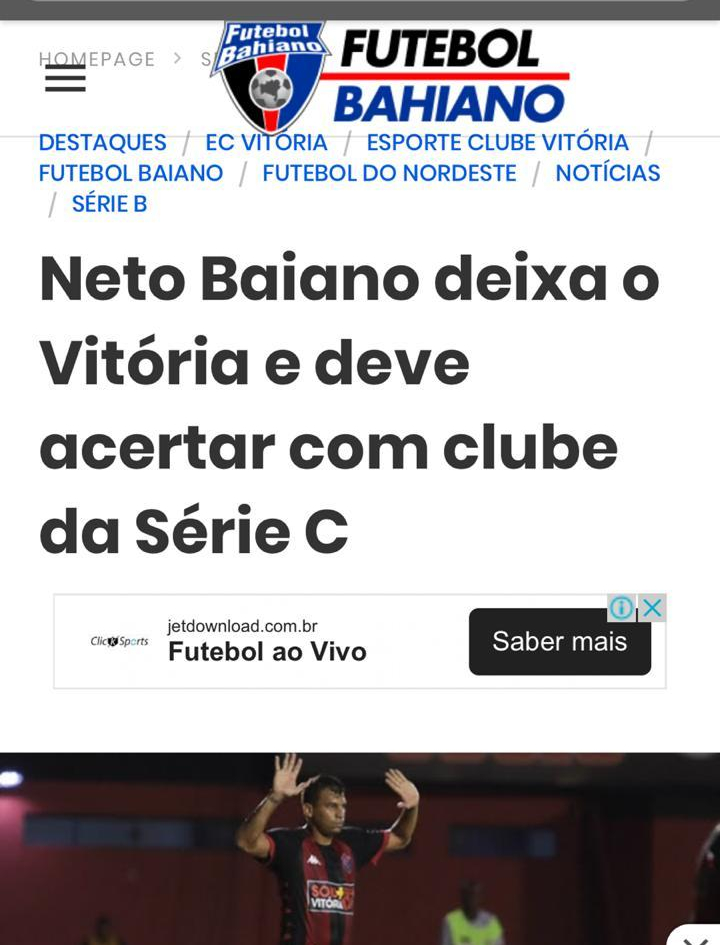Tap Saber mais on the ad
The width and height of the screenshot is (720, 945).
pyautogui.click(x=559, y=642)
